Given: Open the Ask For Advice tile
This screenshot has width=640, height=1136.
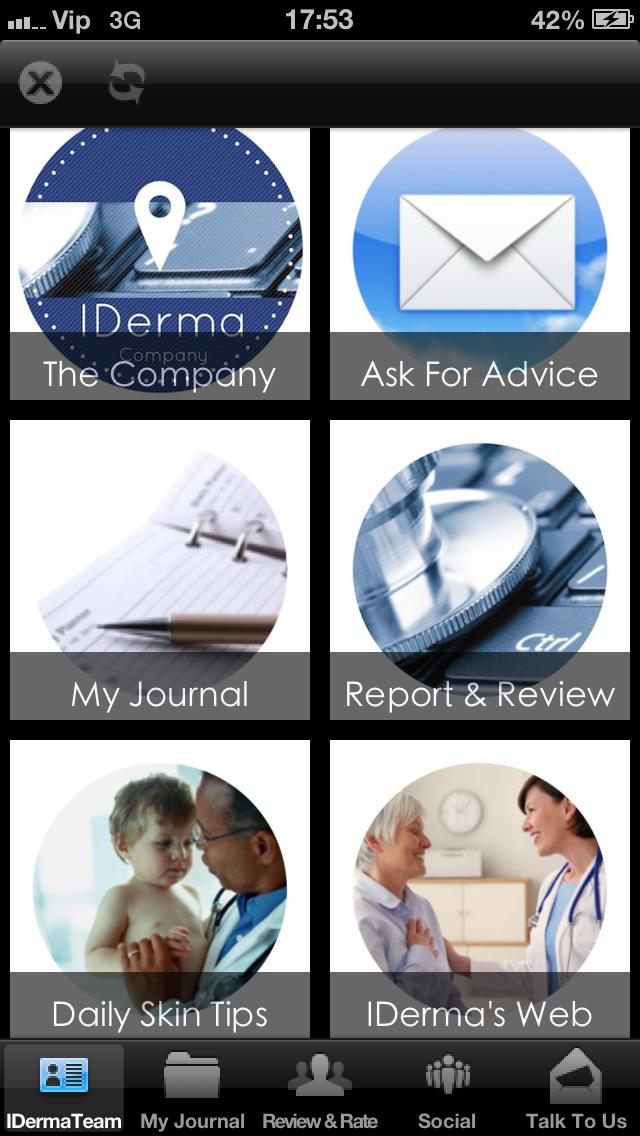Looking at the screenshot, I should click(x=480, y=262).
